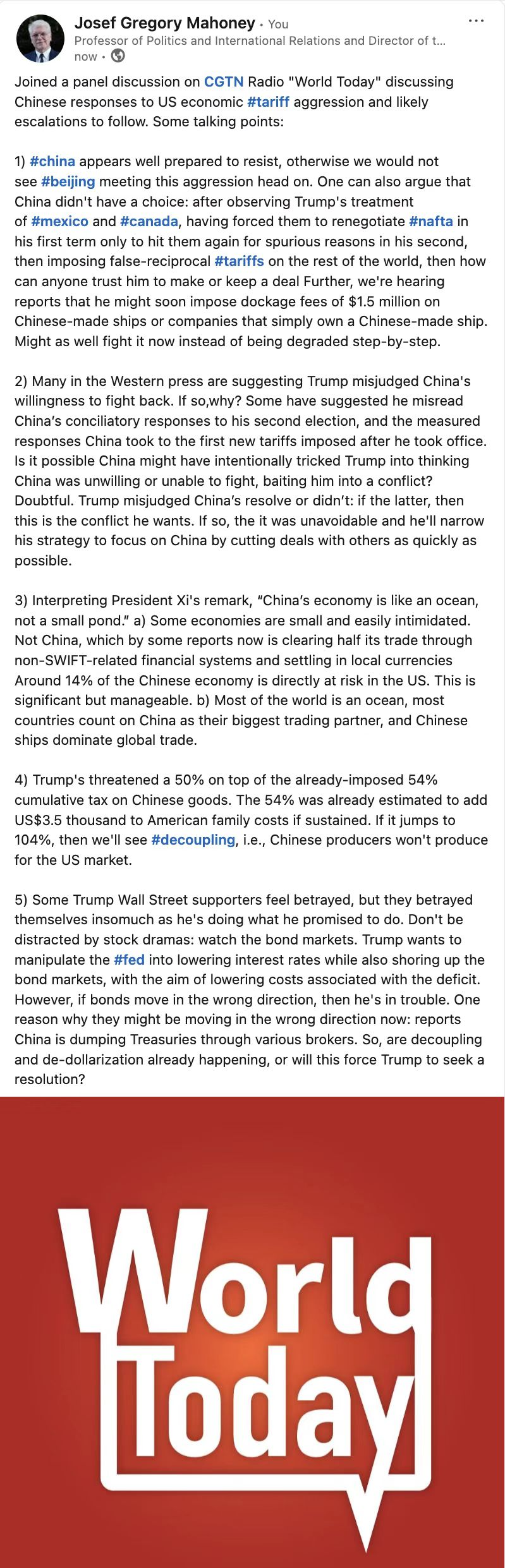
Task: Tap the #fed hashtag
Action: coord(129,960)
